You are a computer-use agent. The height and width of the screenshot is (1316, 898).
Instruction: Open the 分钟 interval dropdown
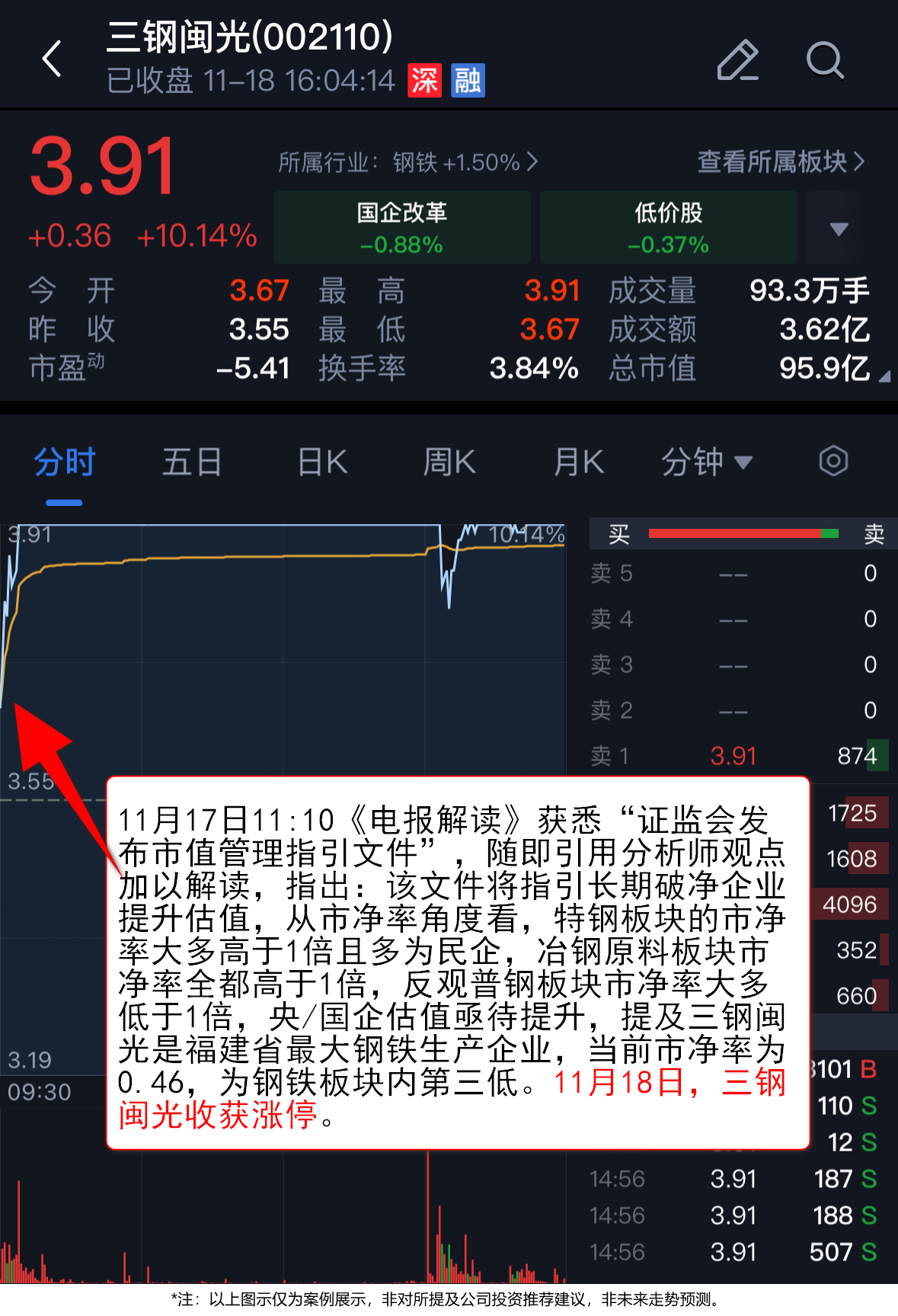pyautogui.click(x=706, y=462)
